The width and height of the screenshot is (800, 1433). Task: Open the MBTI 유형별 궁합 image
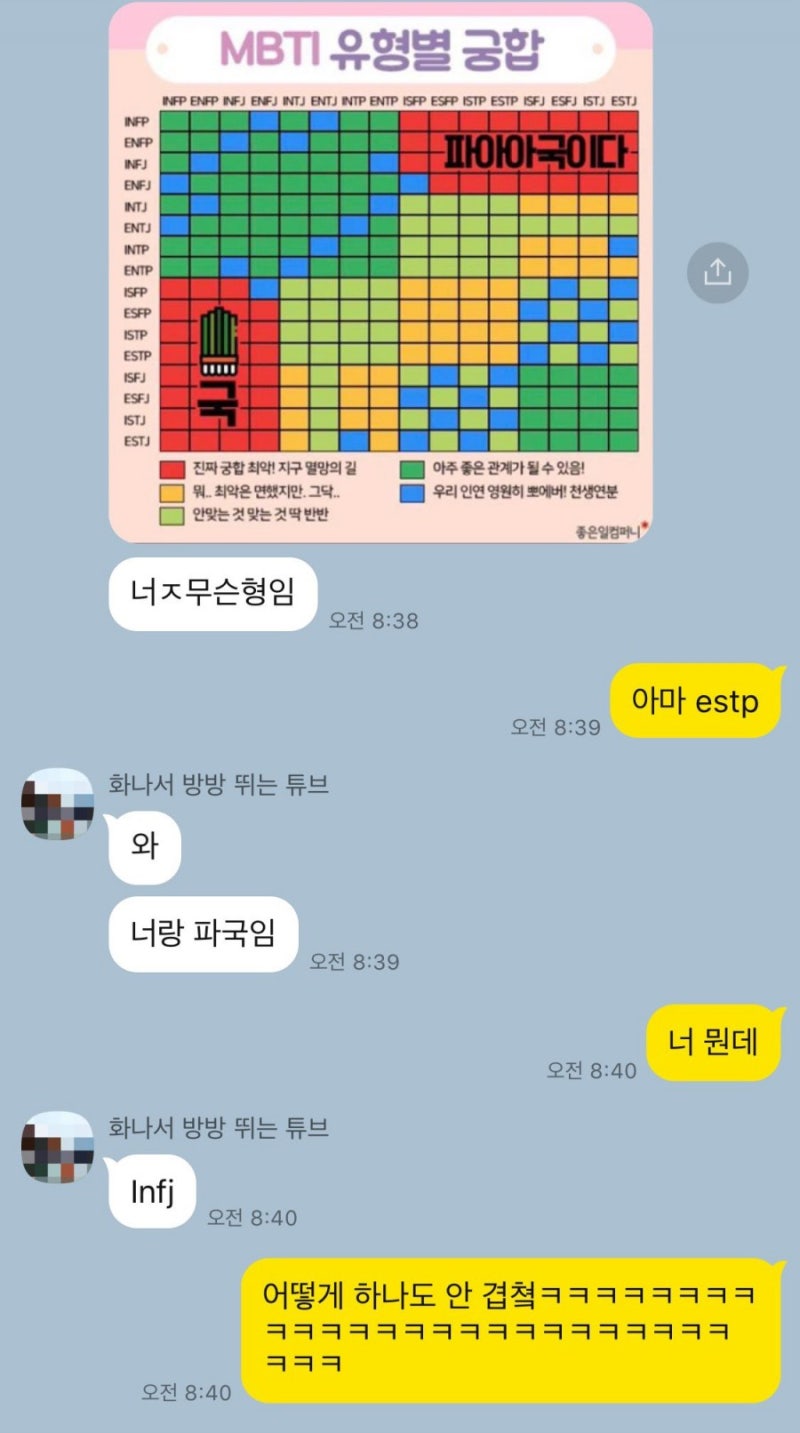(x=380, y=272)
